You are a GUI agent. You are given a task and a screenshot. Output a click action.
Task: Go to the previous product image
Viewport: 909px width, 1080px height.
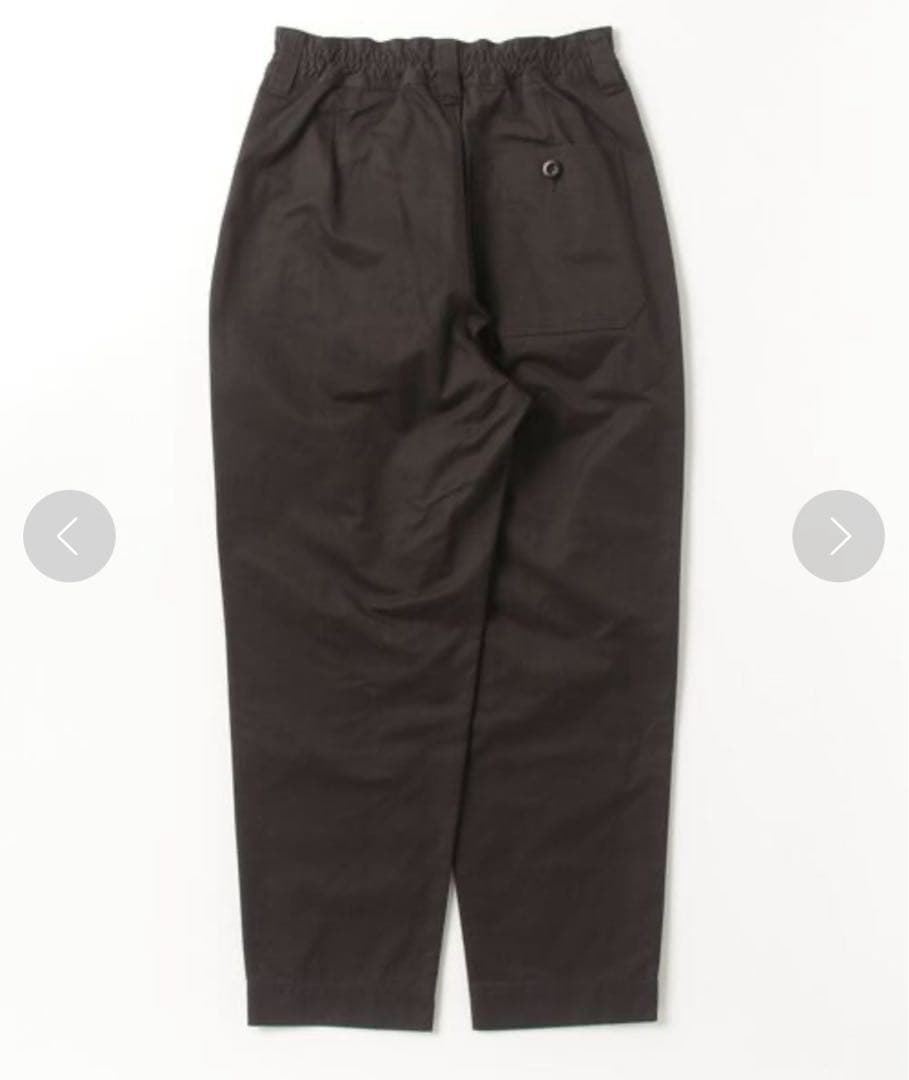tap(69, 536)
